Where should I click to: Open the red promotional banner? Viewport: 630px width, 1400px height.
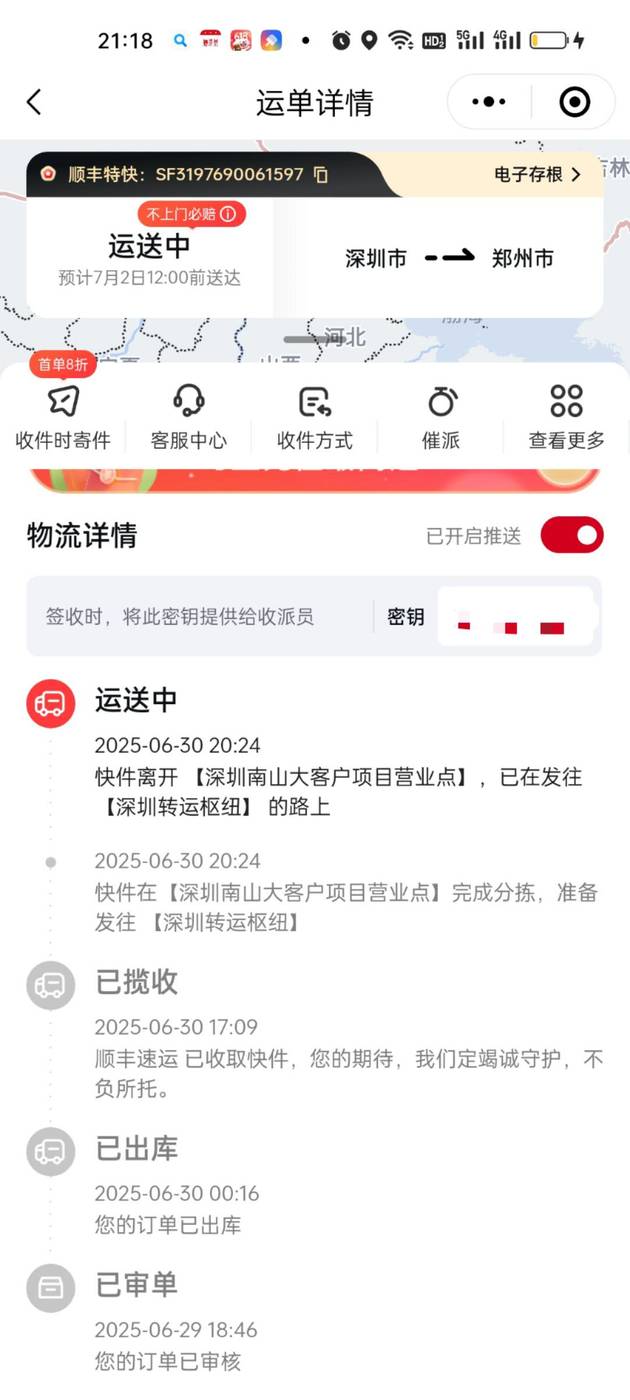315,480
